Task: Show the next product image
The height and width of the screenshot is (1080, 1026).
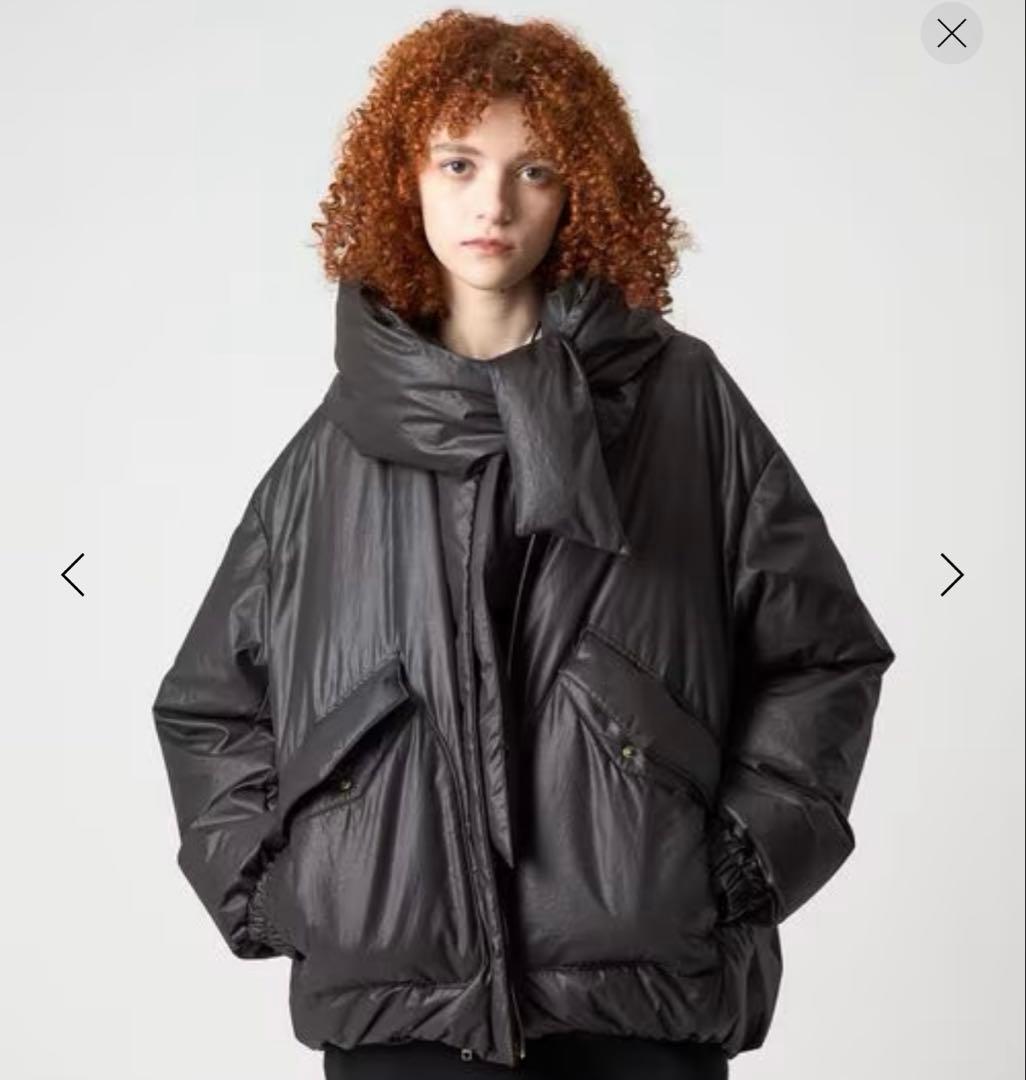Action: click(x=951, y=575)
